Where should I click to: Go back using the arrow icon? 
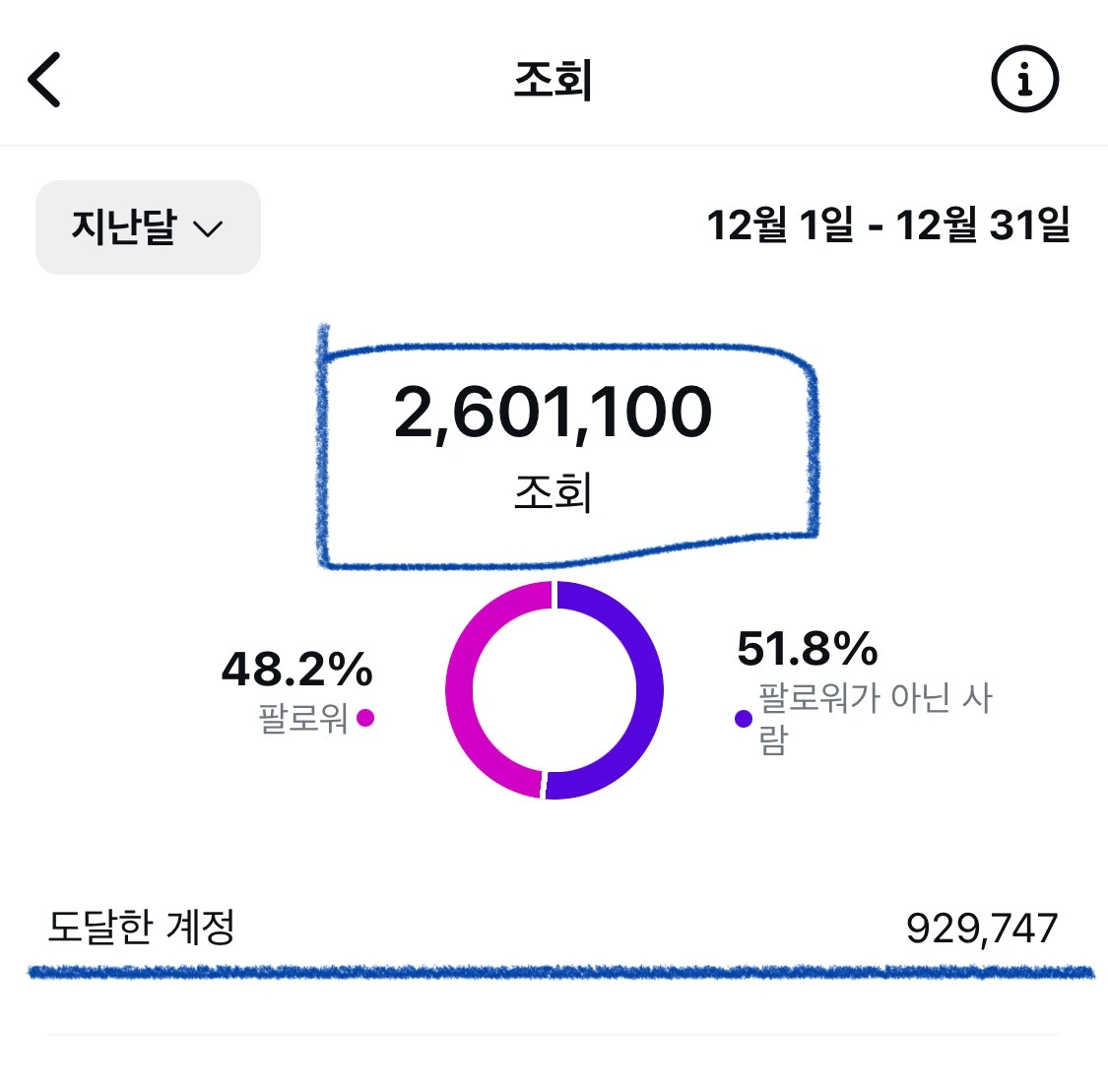click(43, 79)
